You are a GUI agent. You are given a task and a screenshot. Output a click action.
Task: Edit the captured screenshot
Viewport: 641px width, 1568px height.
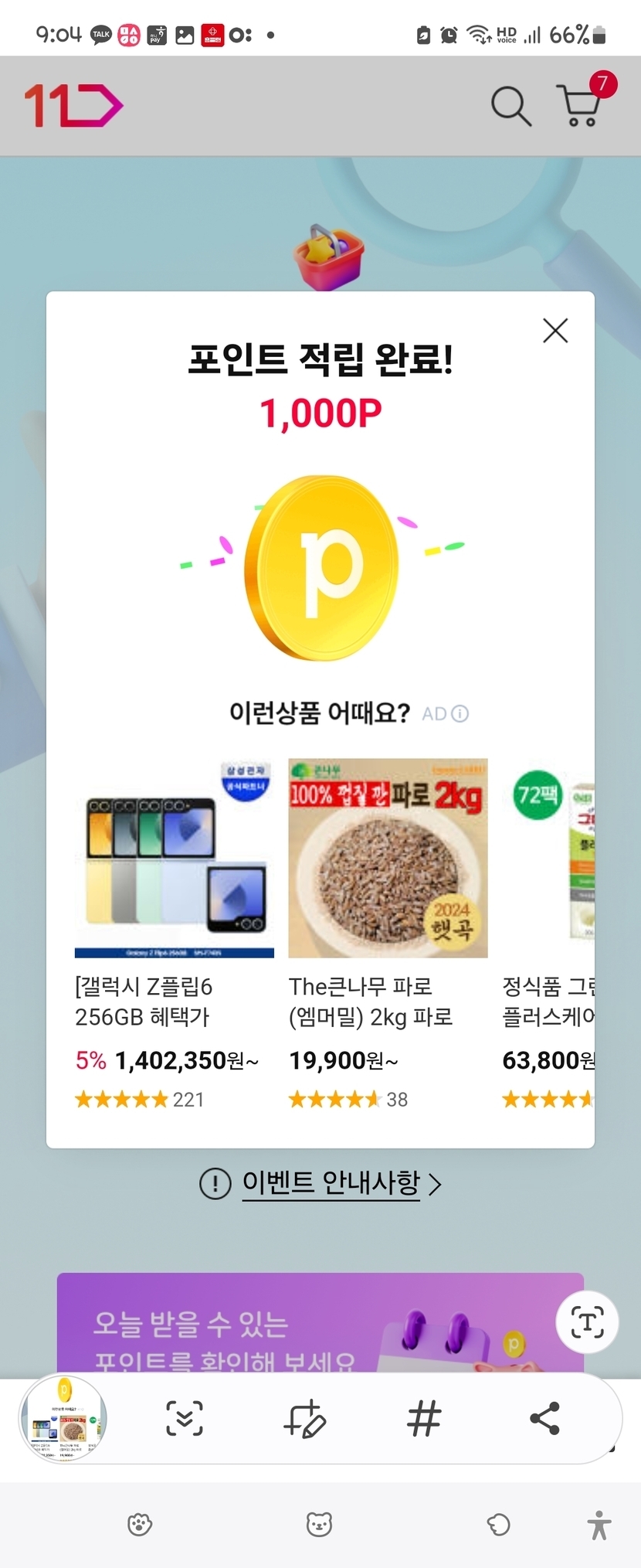click(304, 1418)
